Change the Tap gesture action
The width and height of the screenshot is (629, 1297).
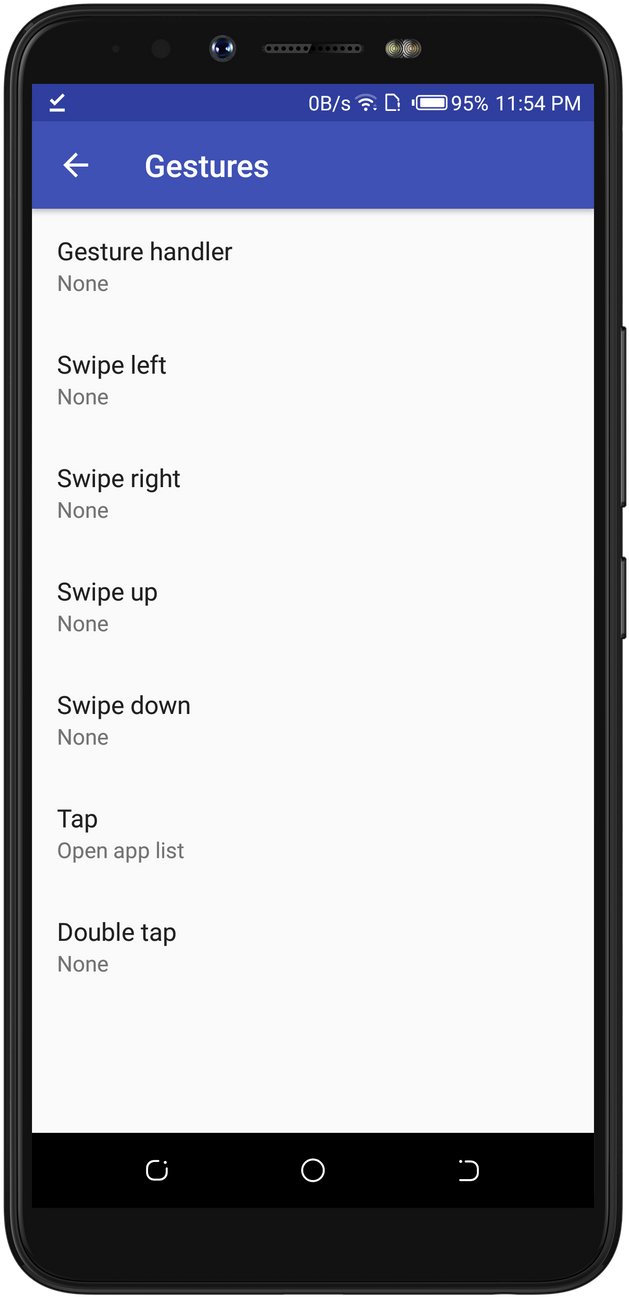click(313, 834)
